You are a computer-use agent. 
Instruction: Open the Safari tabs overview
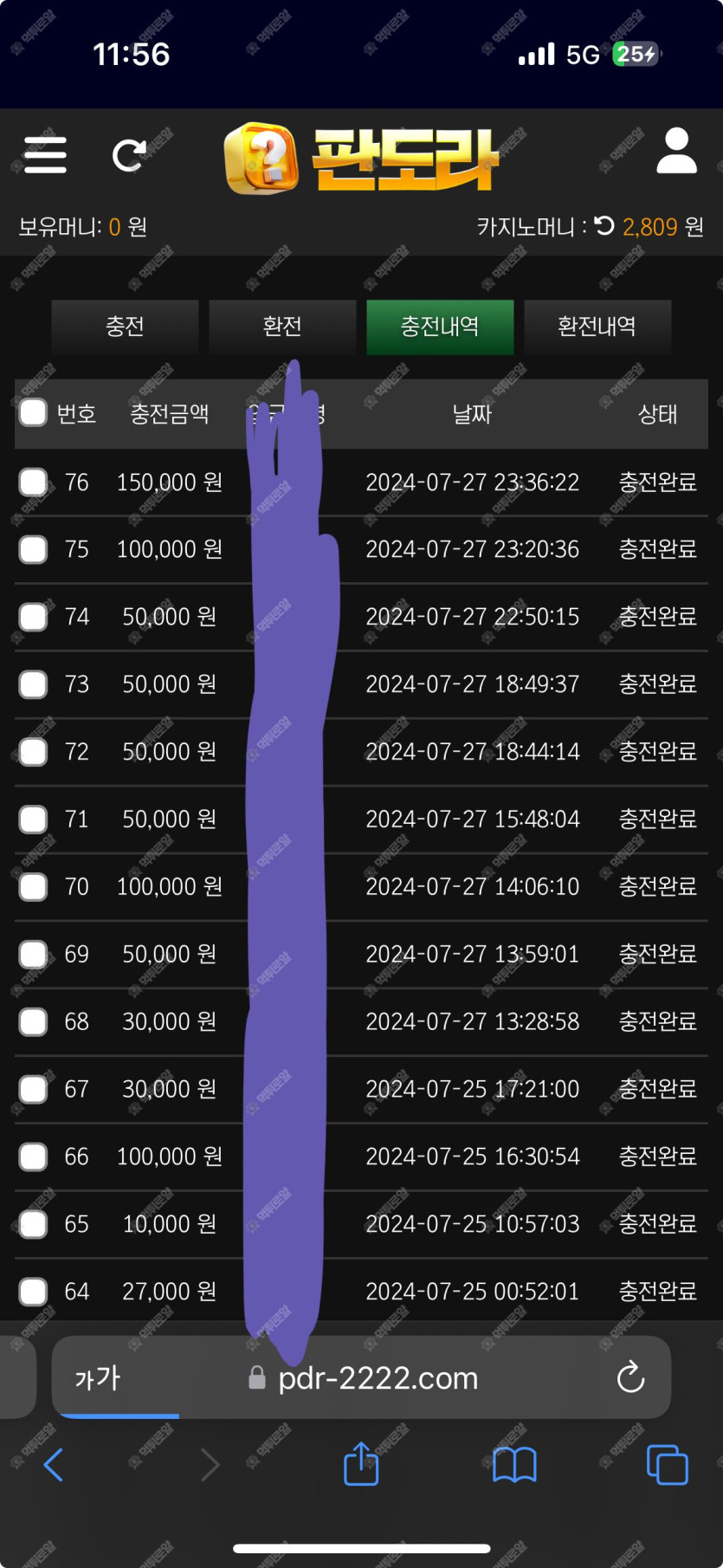click(668, 1465)
